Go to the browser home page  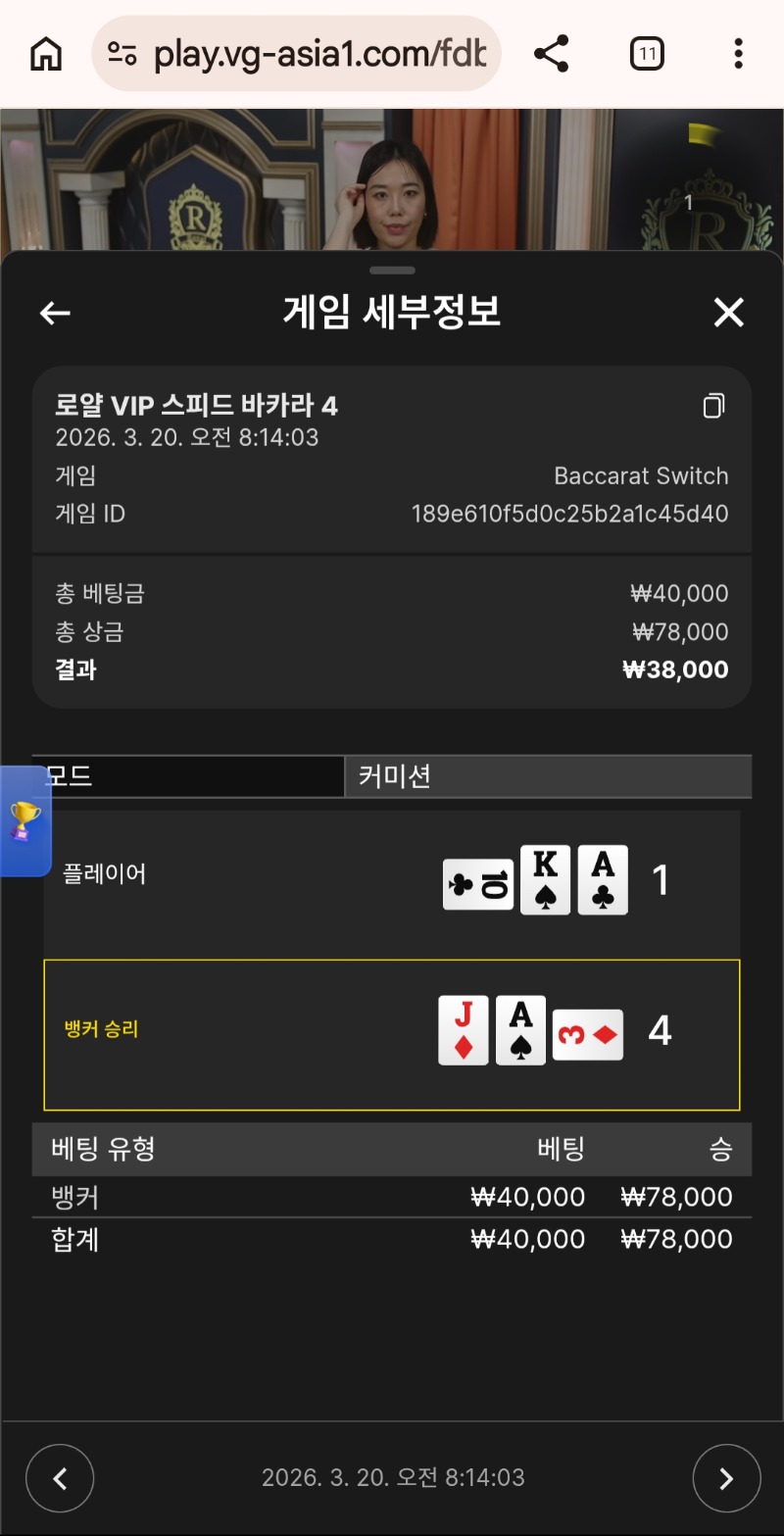(46, 54)
